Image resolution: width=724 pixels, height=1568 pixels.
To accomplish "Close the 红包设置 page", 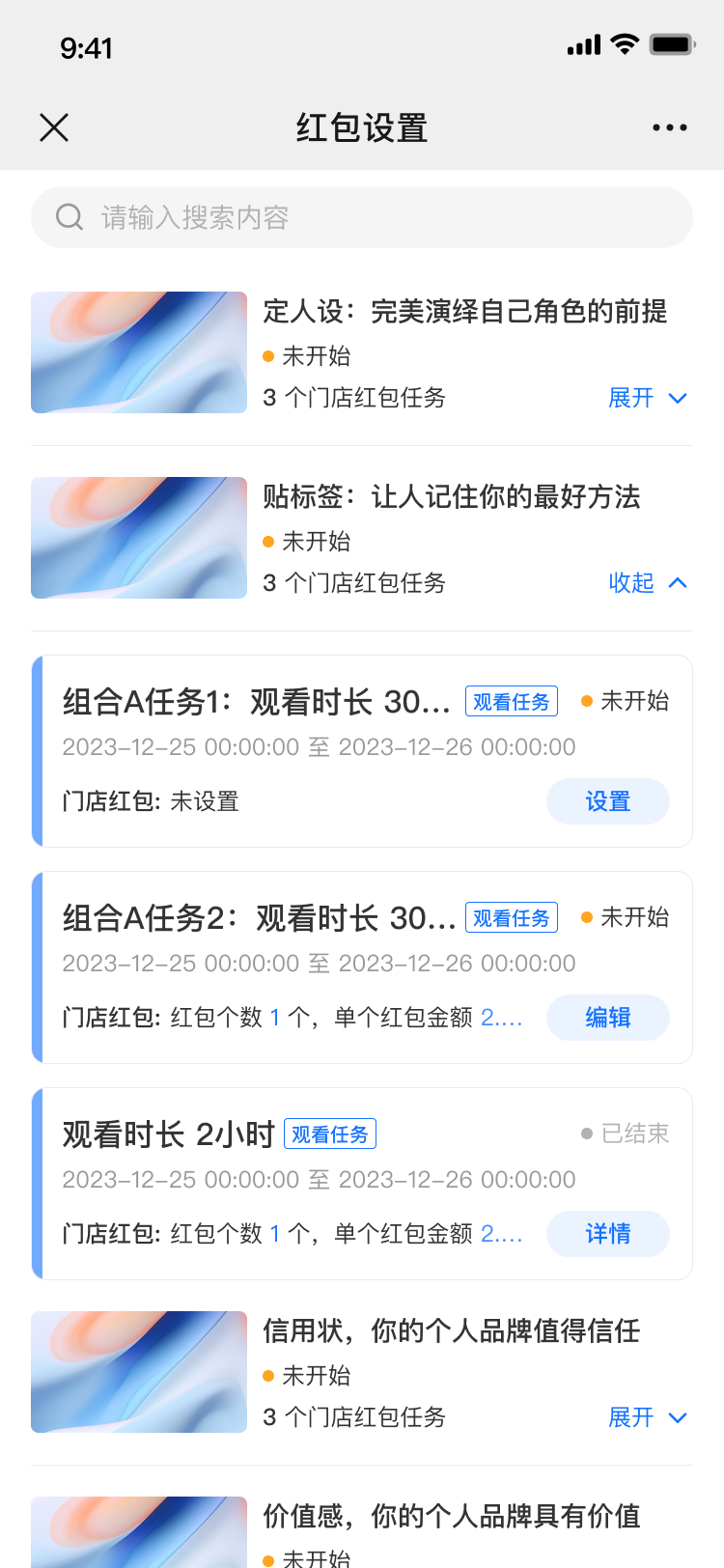I will [x=54, y=127].
